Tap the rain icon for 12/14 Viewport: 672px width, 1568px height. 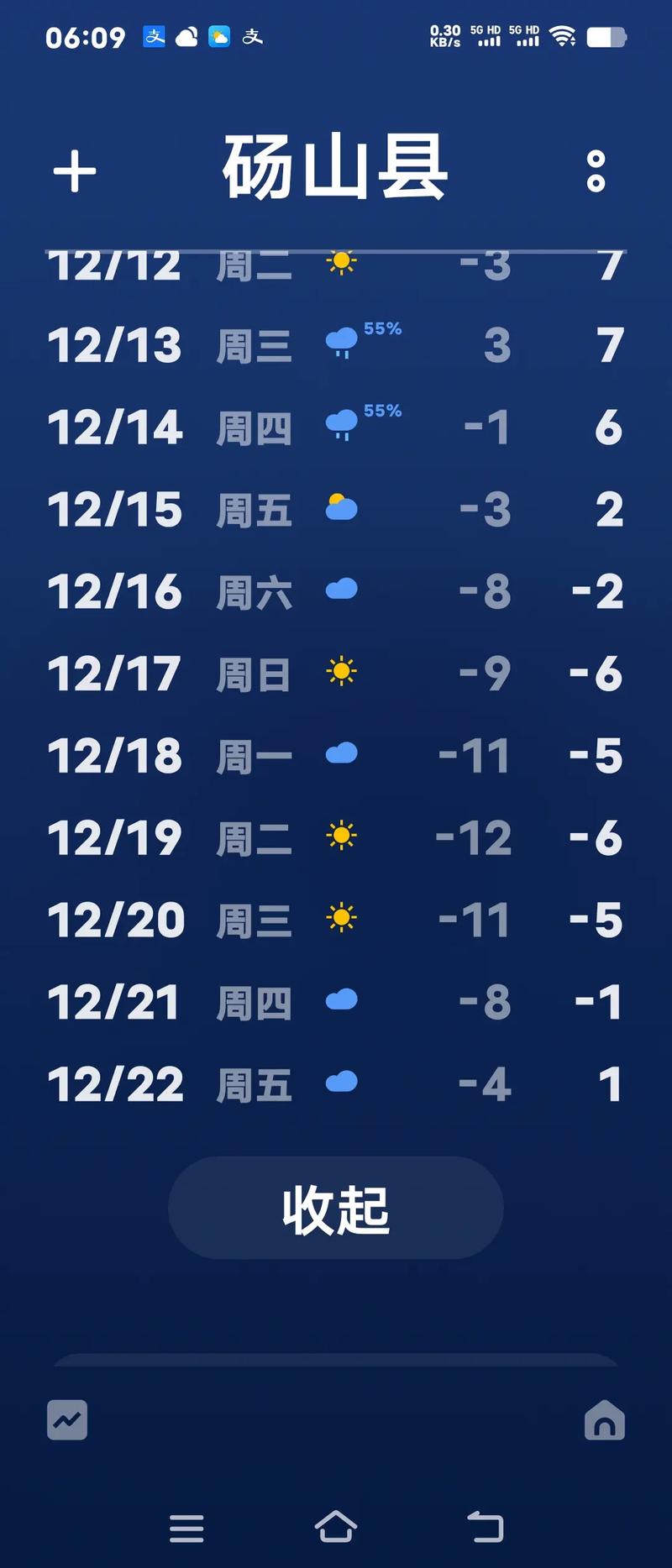(x=341, y=424)
